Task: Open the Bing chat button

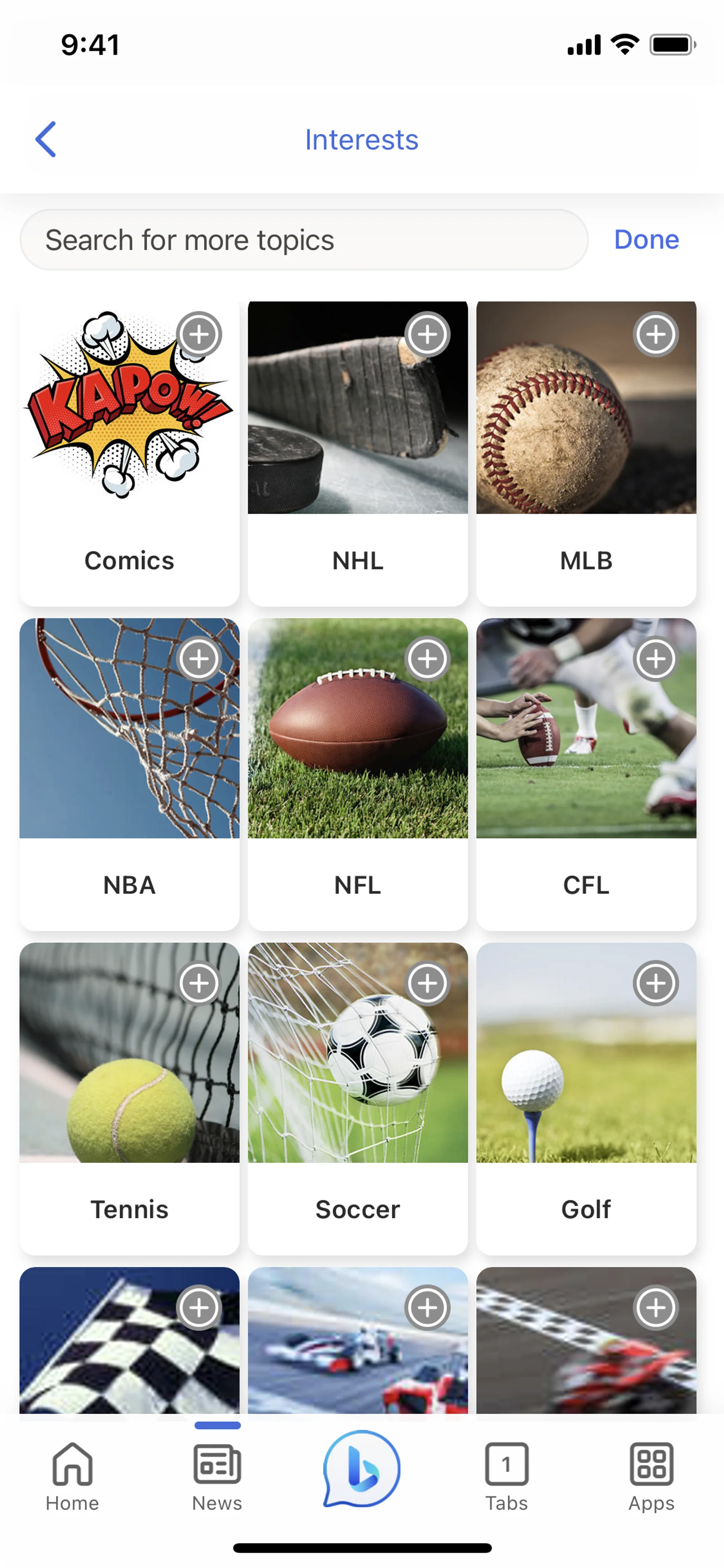Action: (x=361, y=1468)
